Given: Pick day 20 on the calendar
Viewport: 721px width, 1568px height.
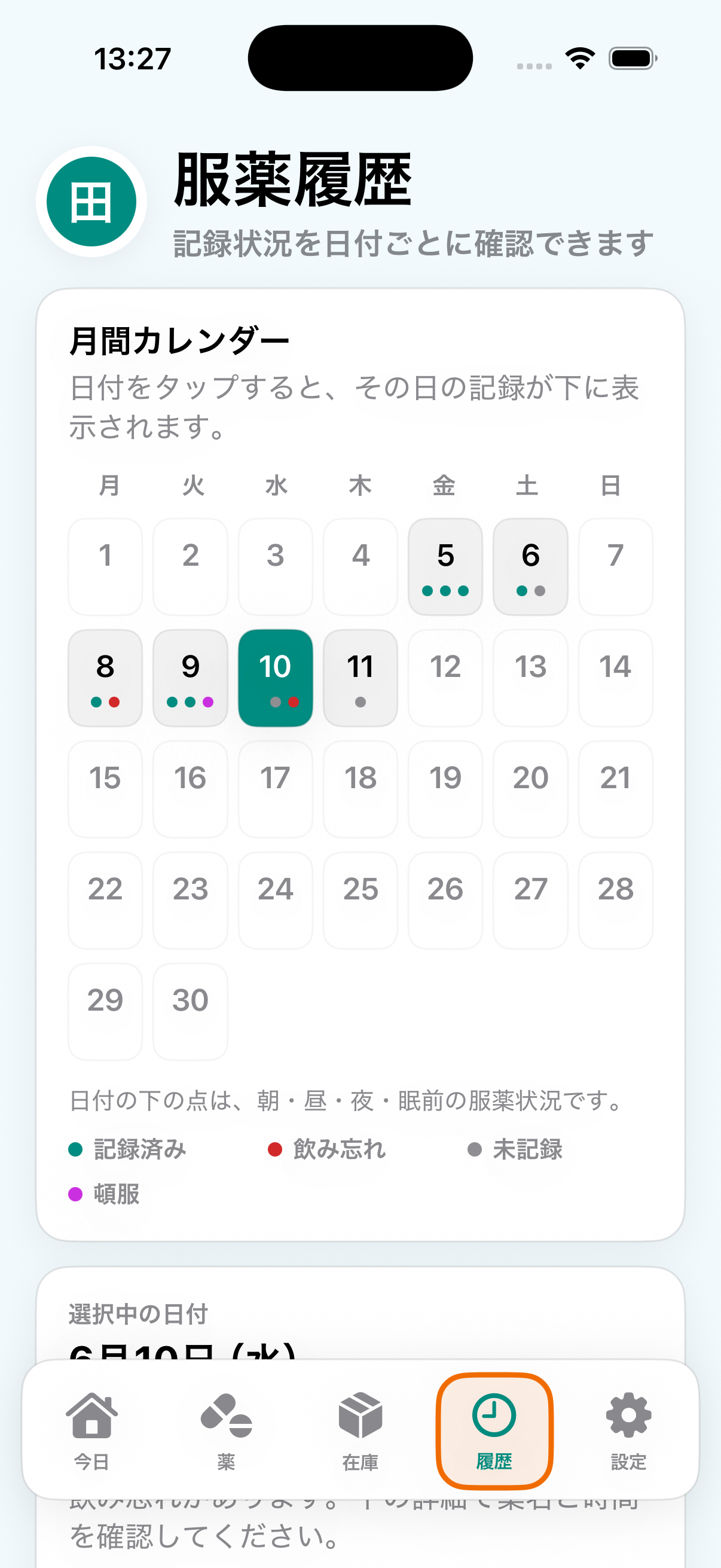Looking at the screenshot, I should [x=530, y=789].
